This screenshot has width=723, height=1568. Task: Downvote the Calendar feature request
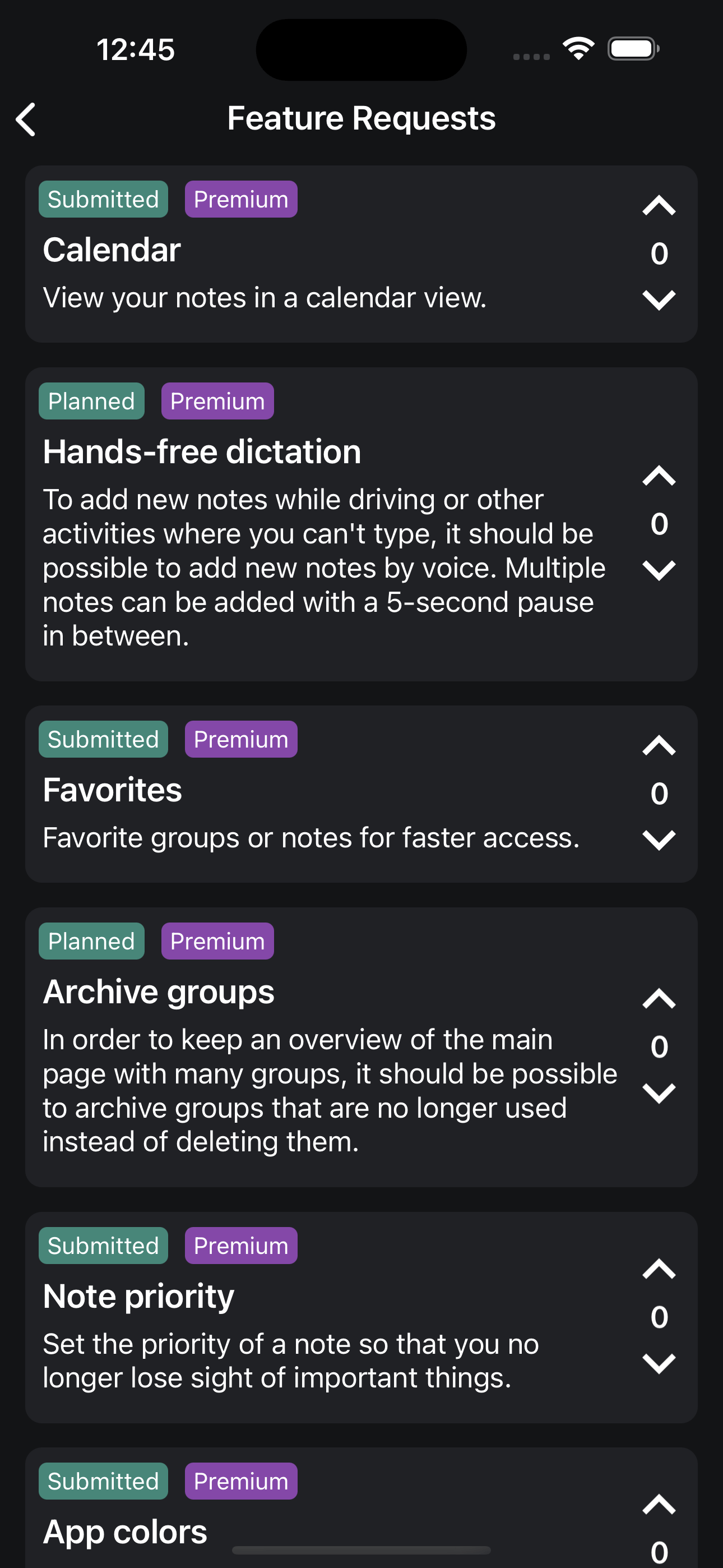659,299
